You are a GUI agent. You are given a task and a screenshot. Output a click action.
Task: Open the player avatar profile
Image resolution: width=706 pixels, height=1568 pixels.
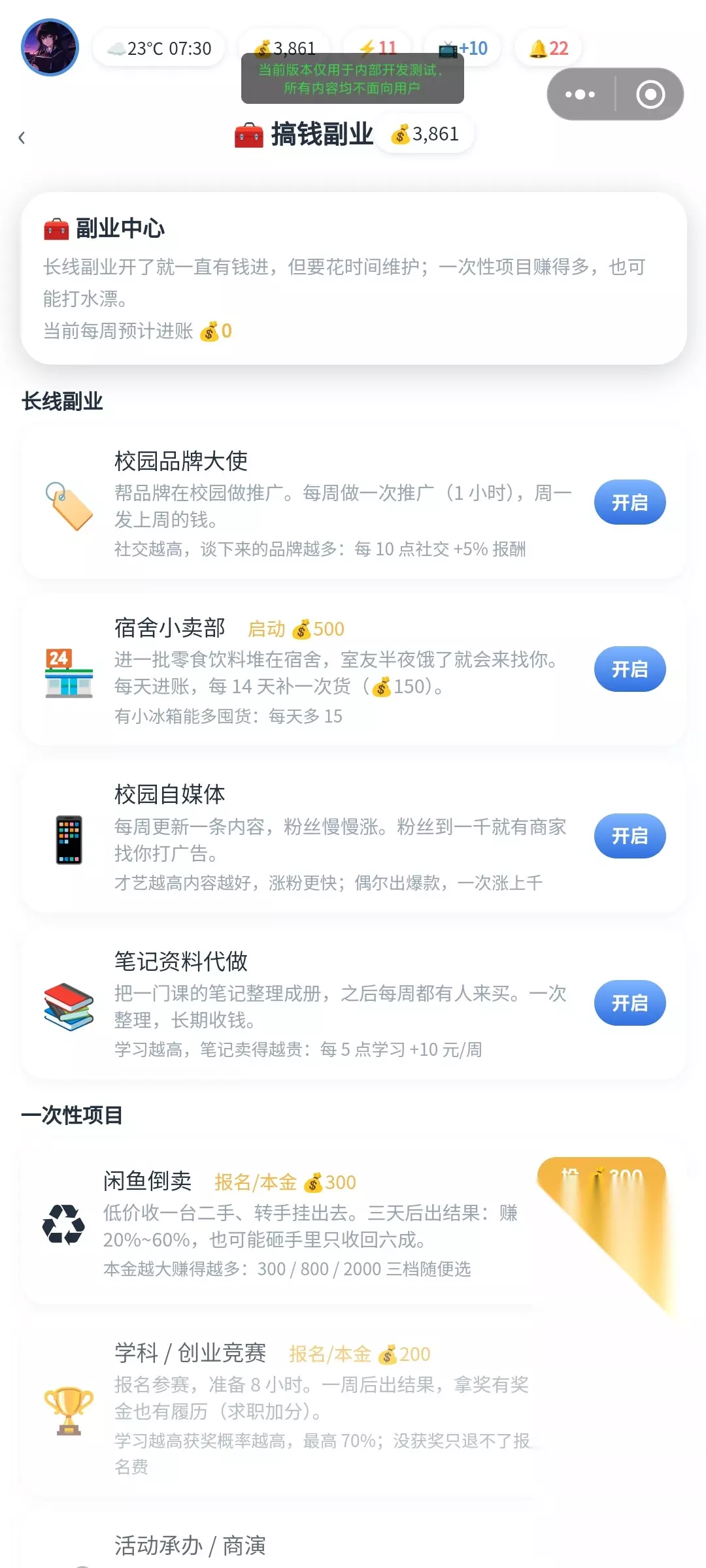tap(50, 48)
